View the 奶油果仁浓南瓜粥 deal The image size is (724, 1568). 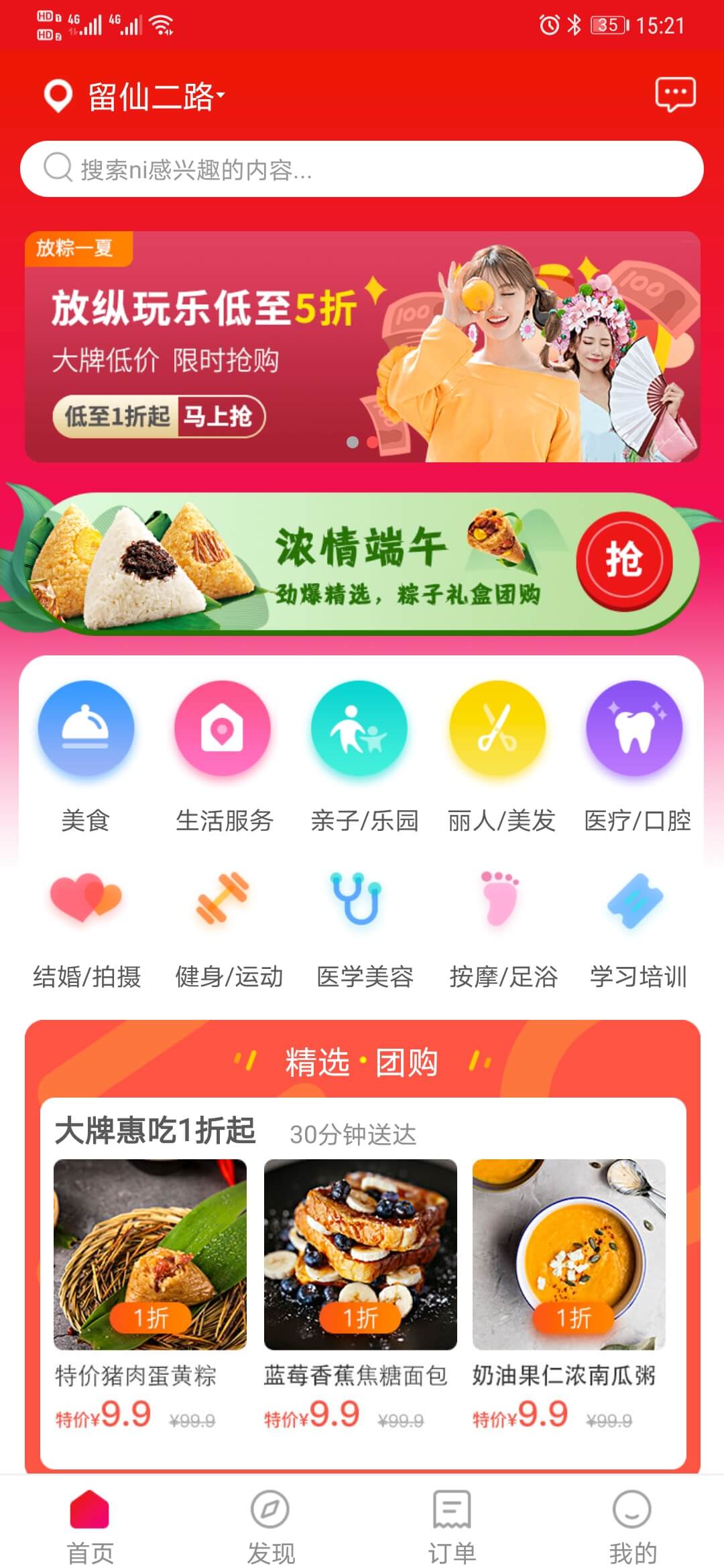(x=569, y=1273)
